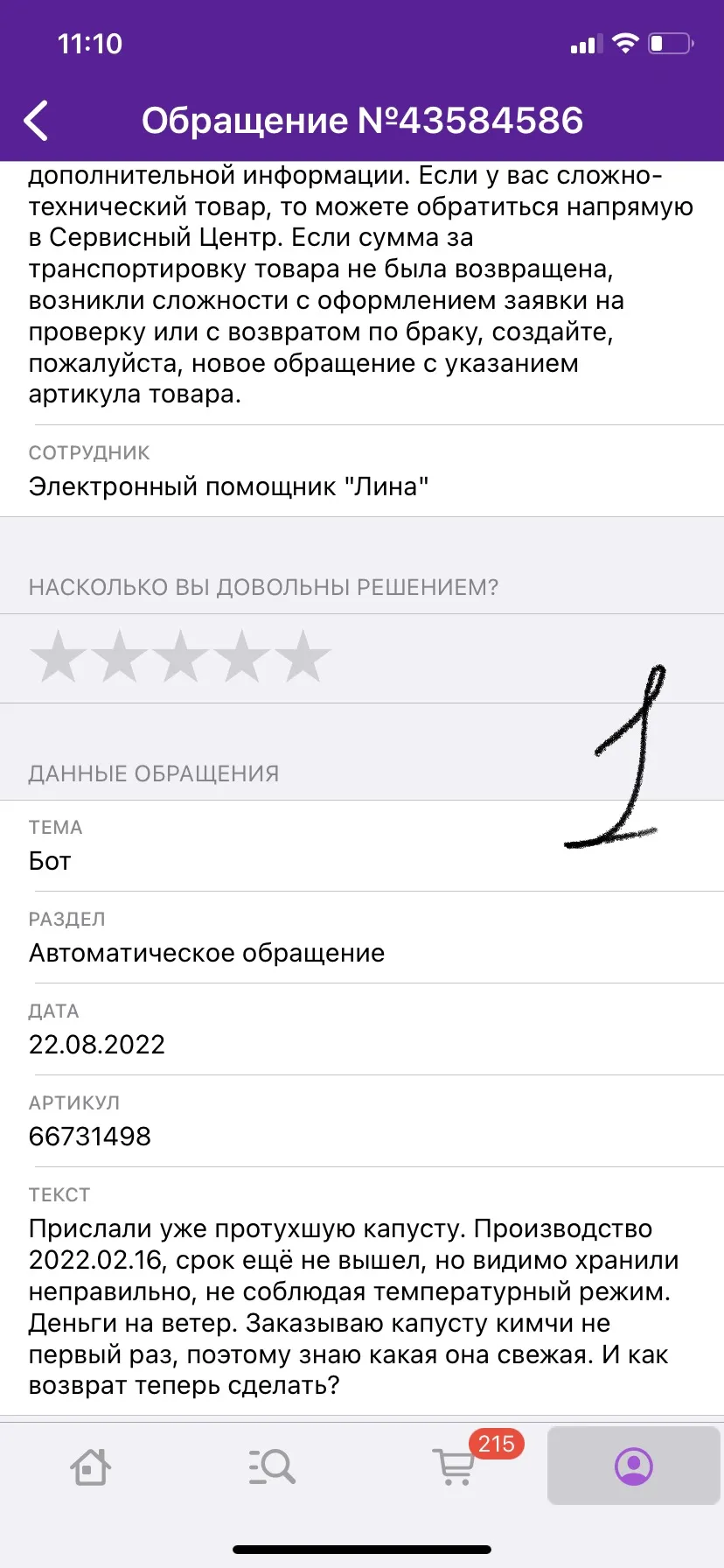Switch to the catalog search tab
This screenshot has width=724, height=1568.
(272, 1466)
